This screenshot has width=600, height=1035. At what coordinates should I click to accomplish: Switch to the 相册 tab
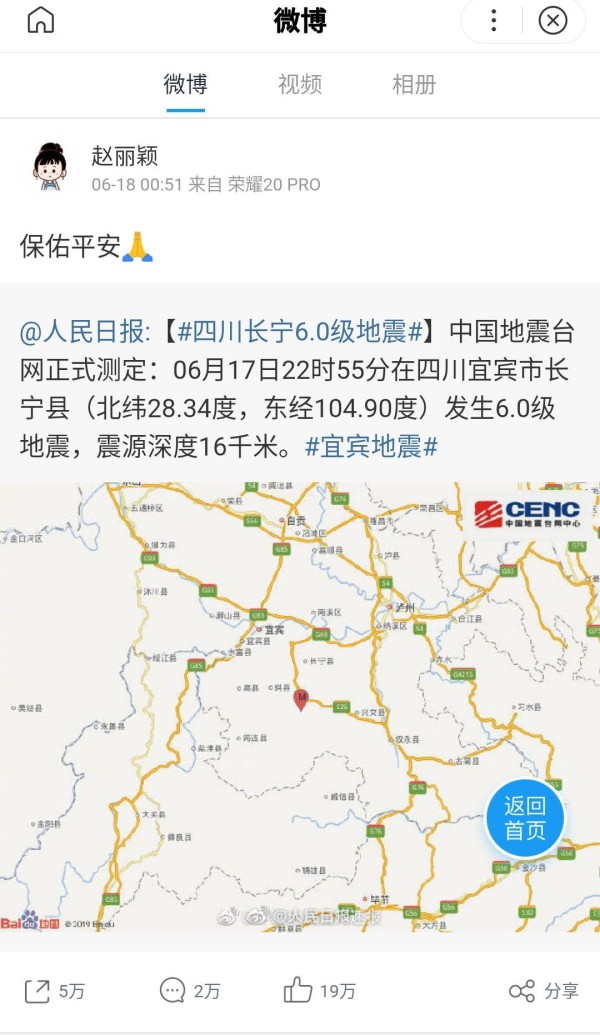point(414,85)
